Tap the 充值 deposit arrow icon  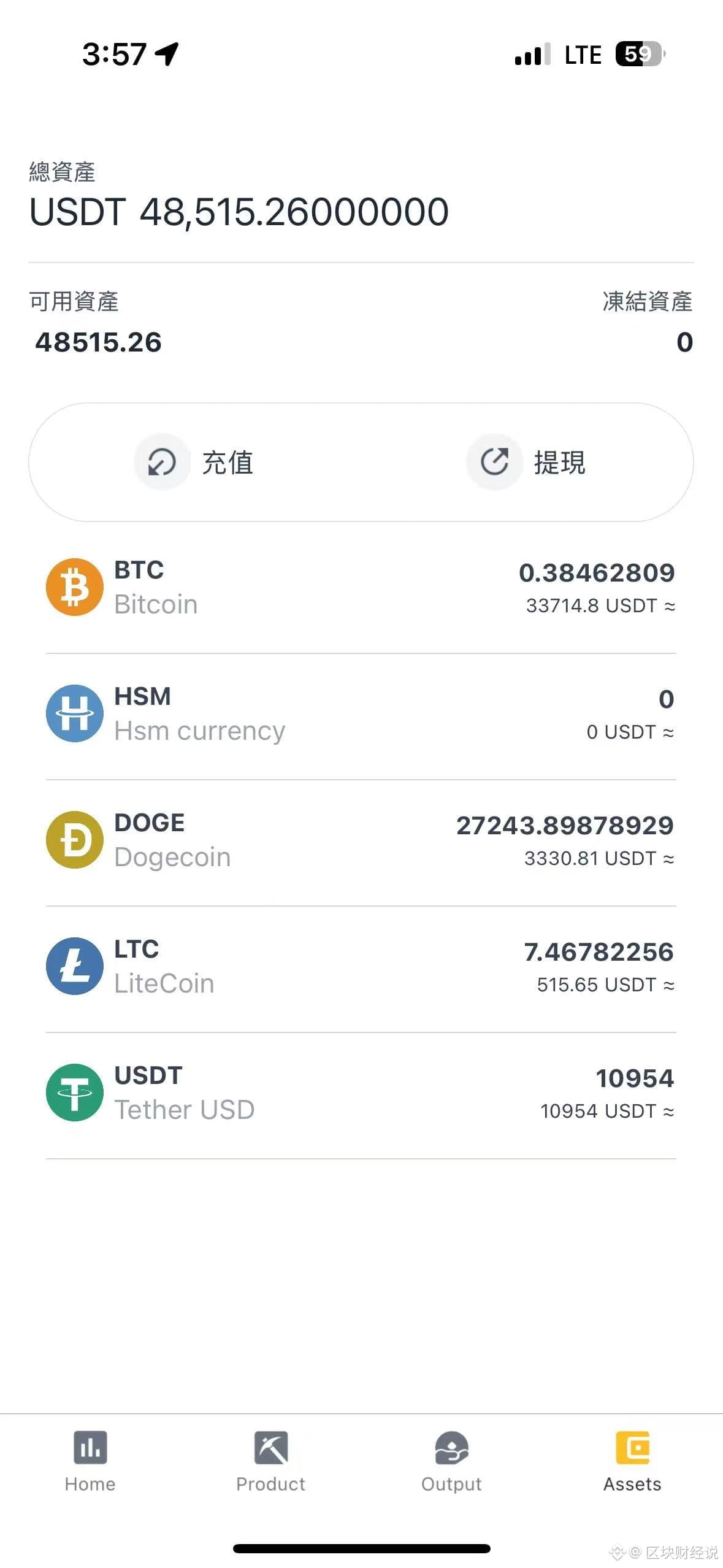tap(162, 462)
